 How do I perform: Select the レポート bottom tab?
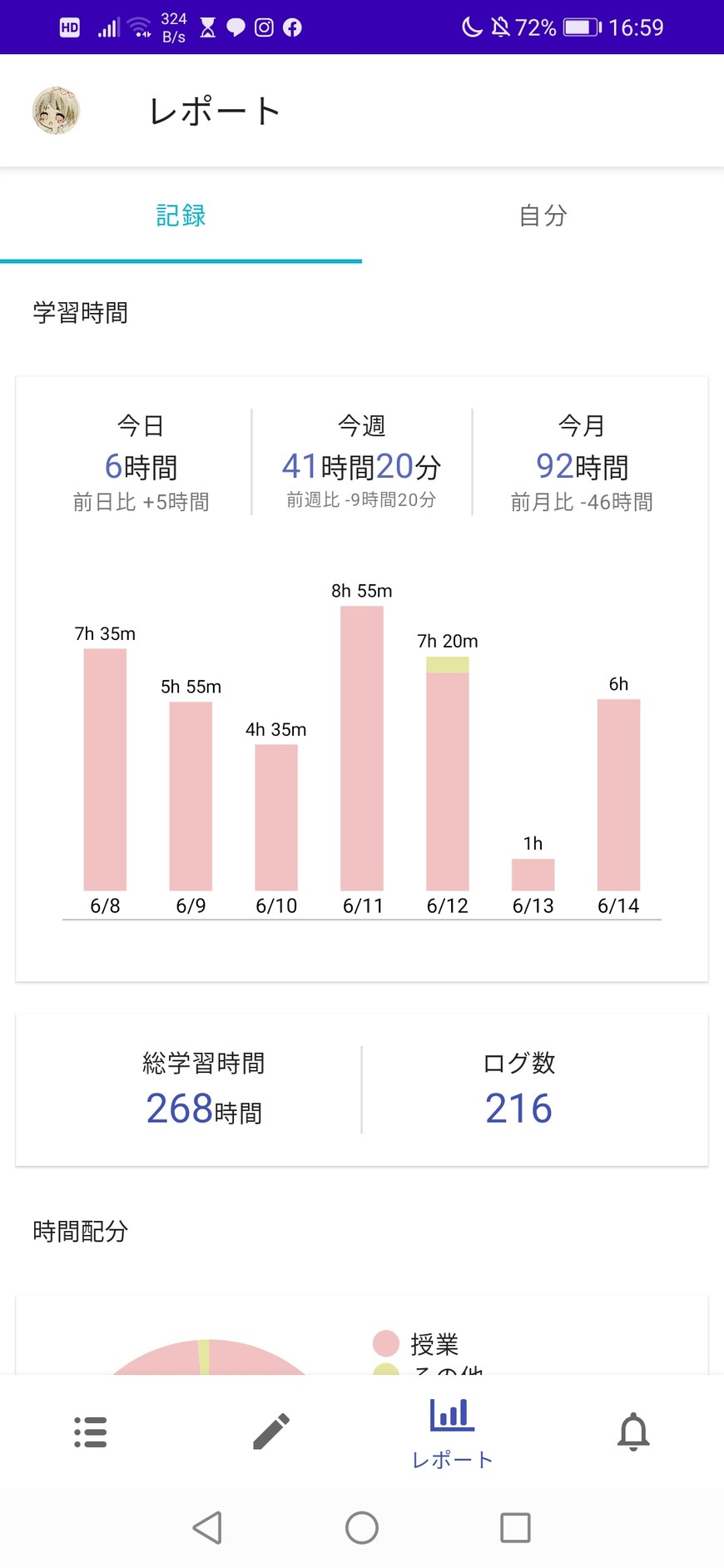tap(452, 1432)
